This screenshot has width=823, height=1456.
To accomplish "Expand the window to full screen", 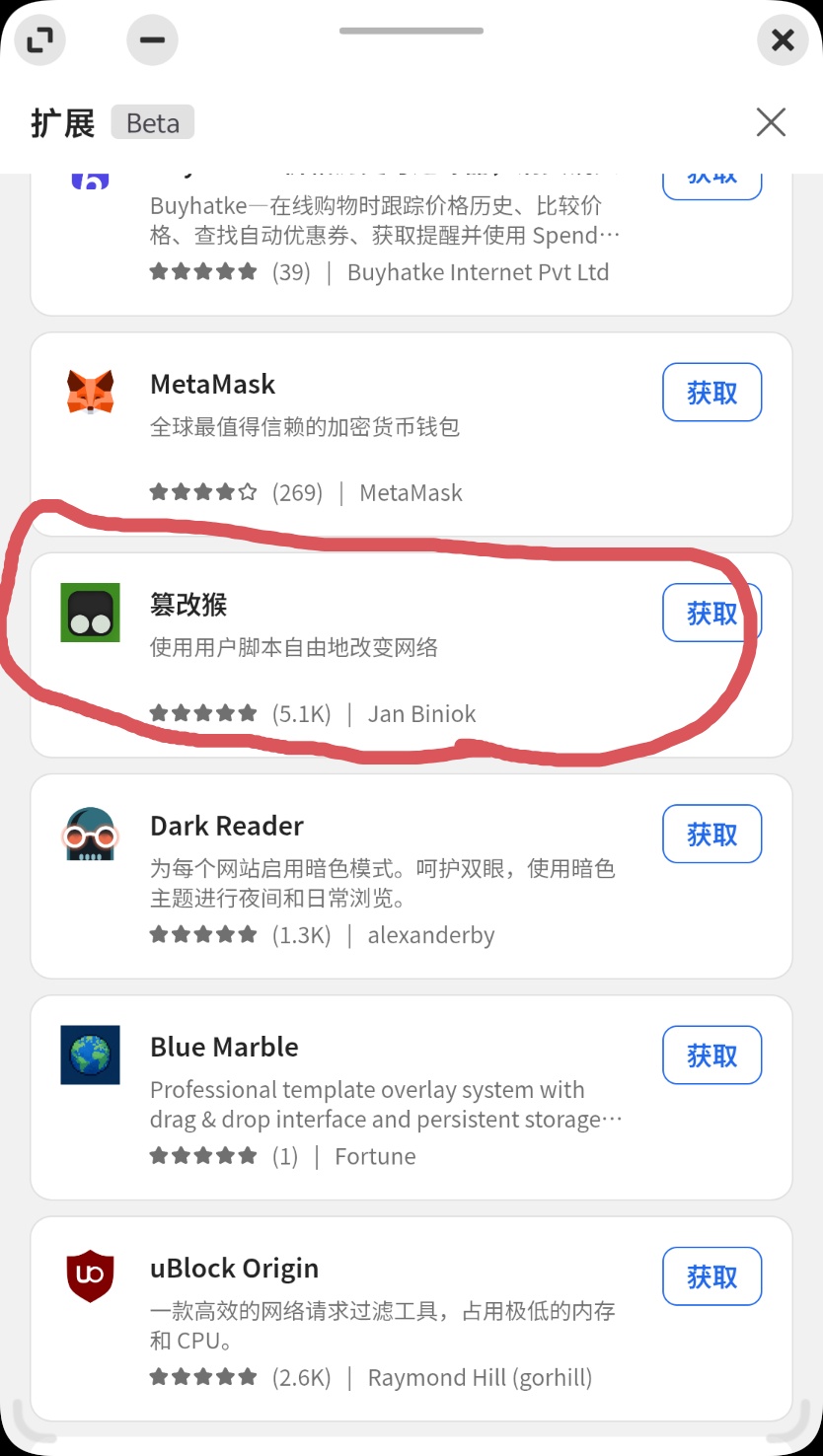I will (x=39, y=40).
